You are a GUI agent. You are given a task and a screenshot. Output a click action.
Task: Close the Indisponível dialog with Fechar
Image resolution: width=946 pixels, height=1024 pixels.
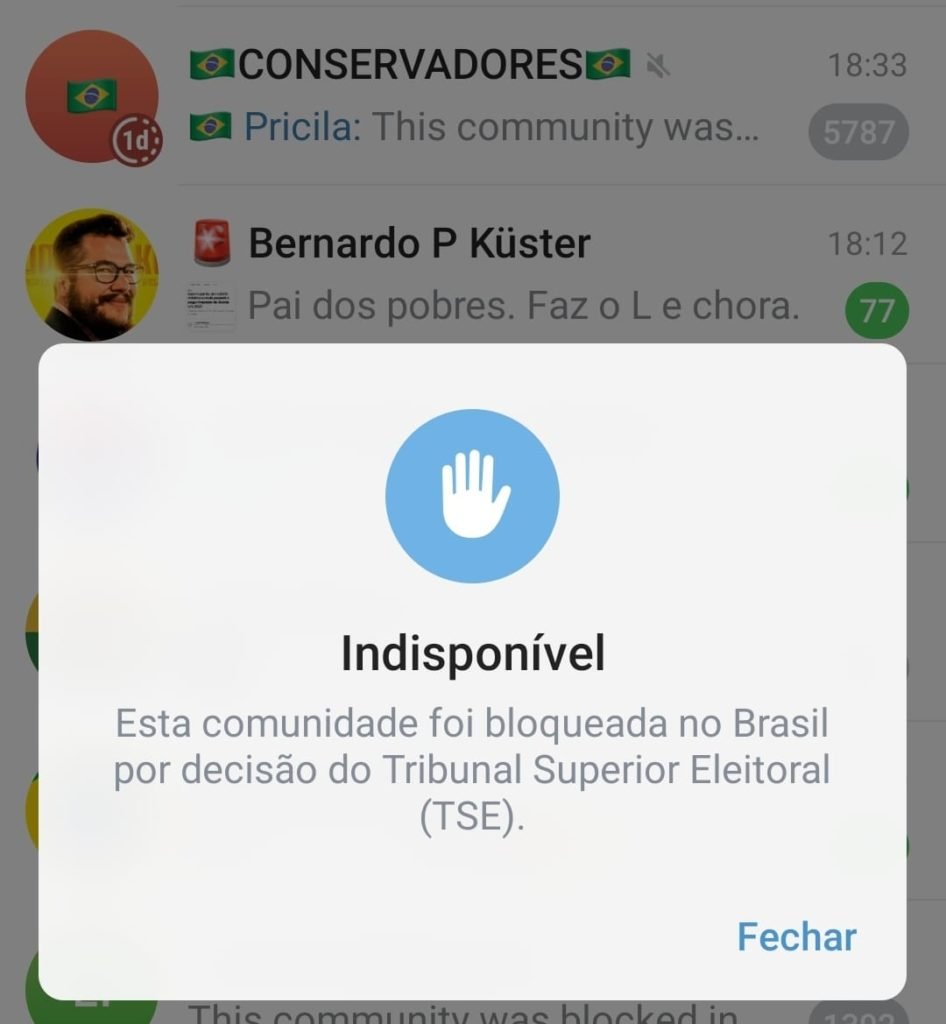796,937
